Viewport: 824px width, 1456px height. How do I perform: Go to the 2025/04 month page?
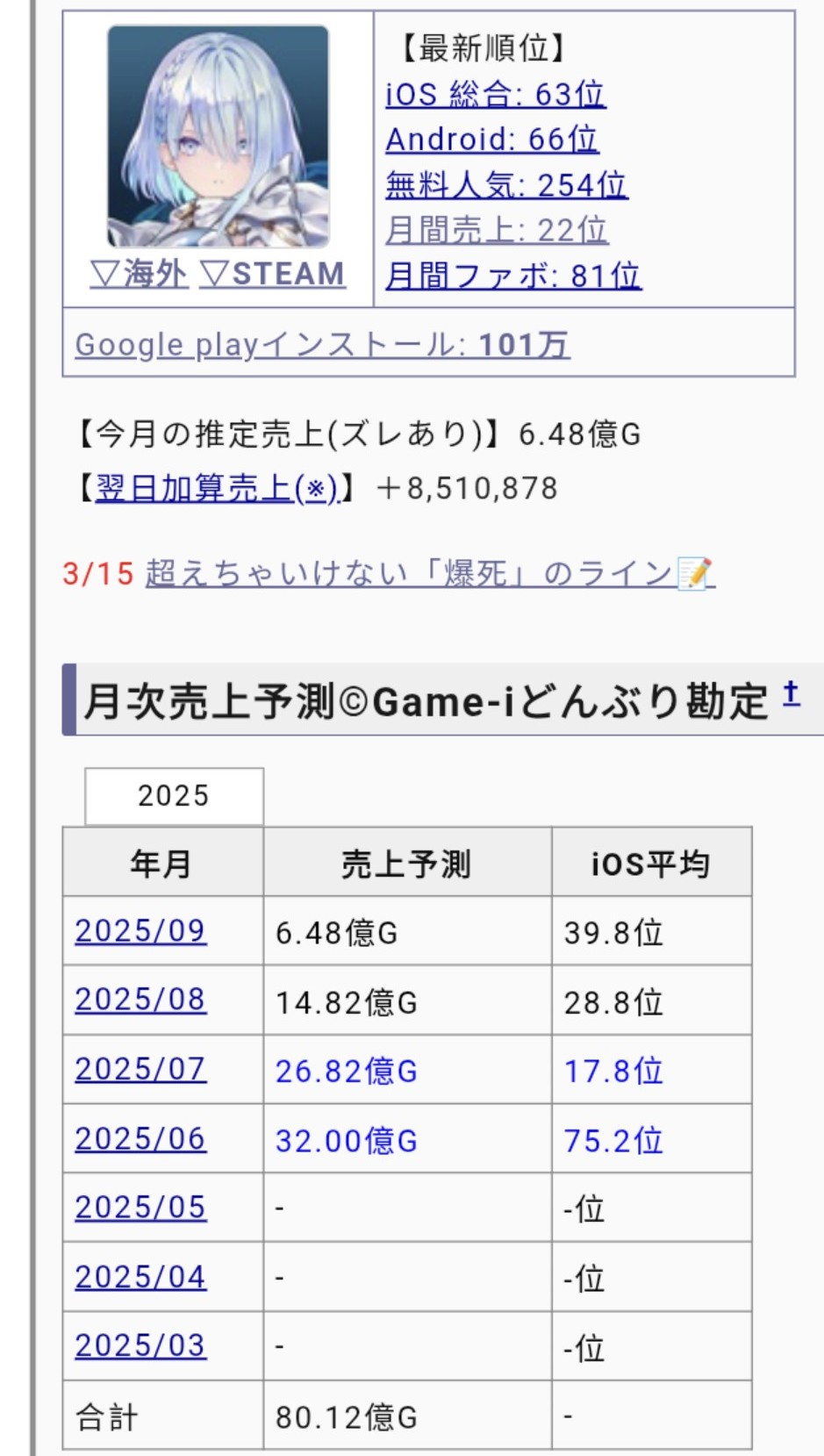(x=140, y=1277)
